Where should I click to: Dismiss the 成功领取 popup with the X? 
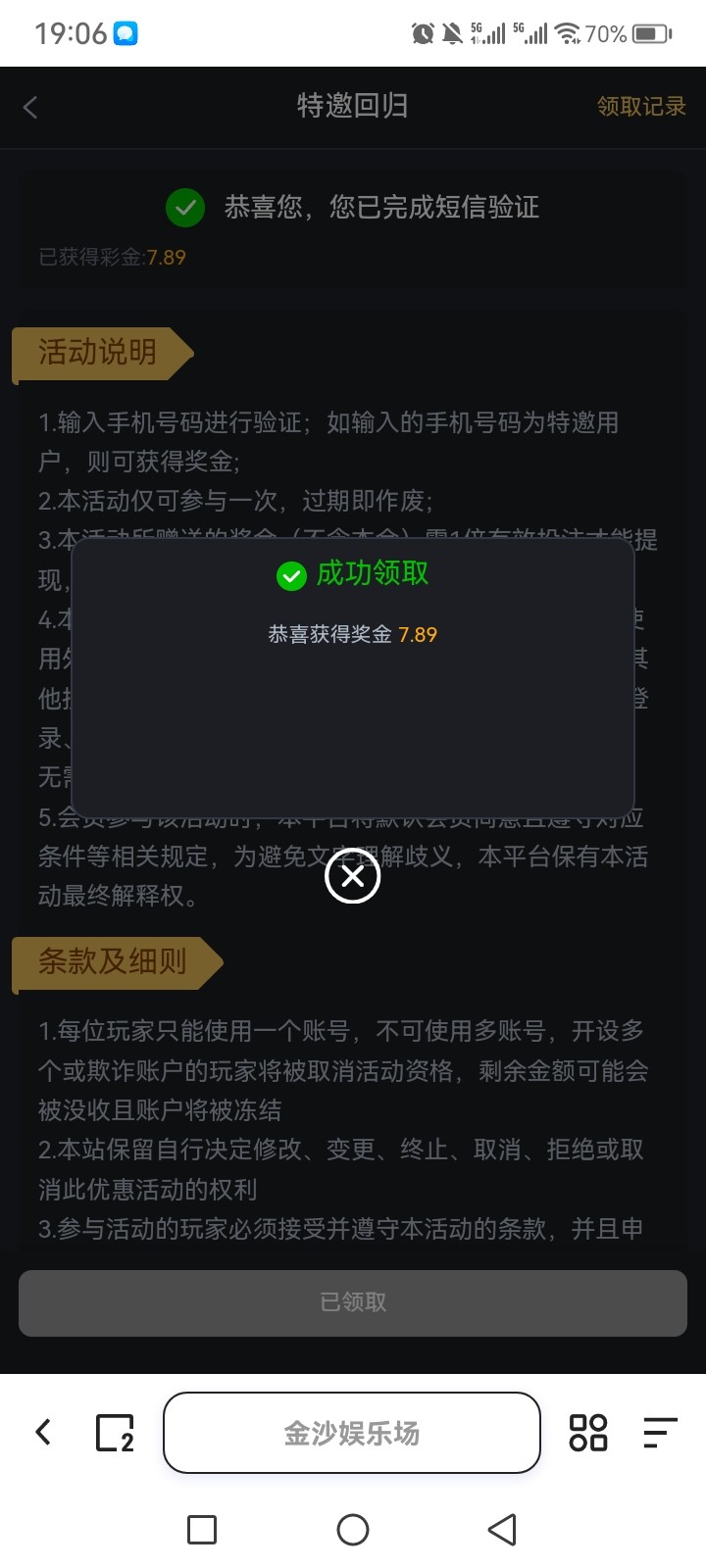click(x=353, y=877)
